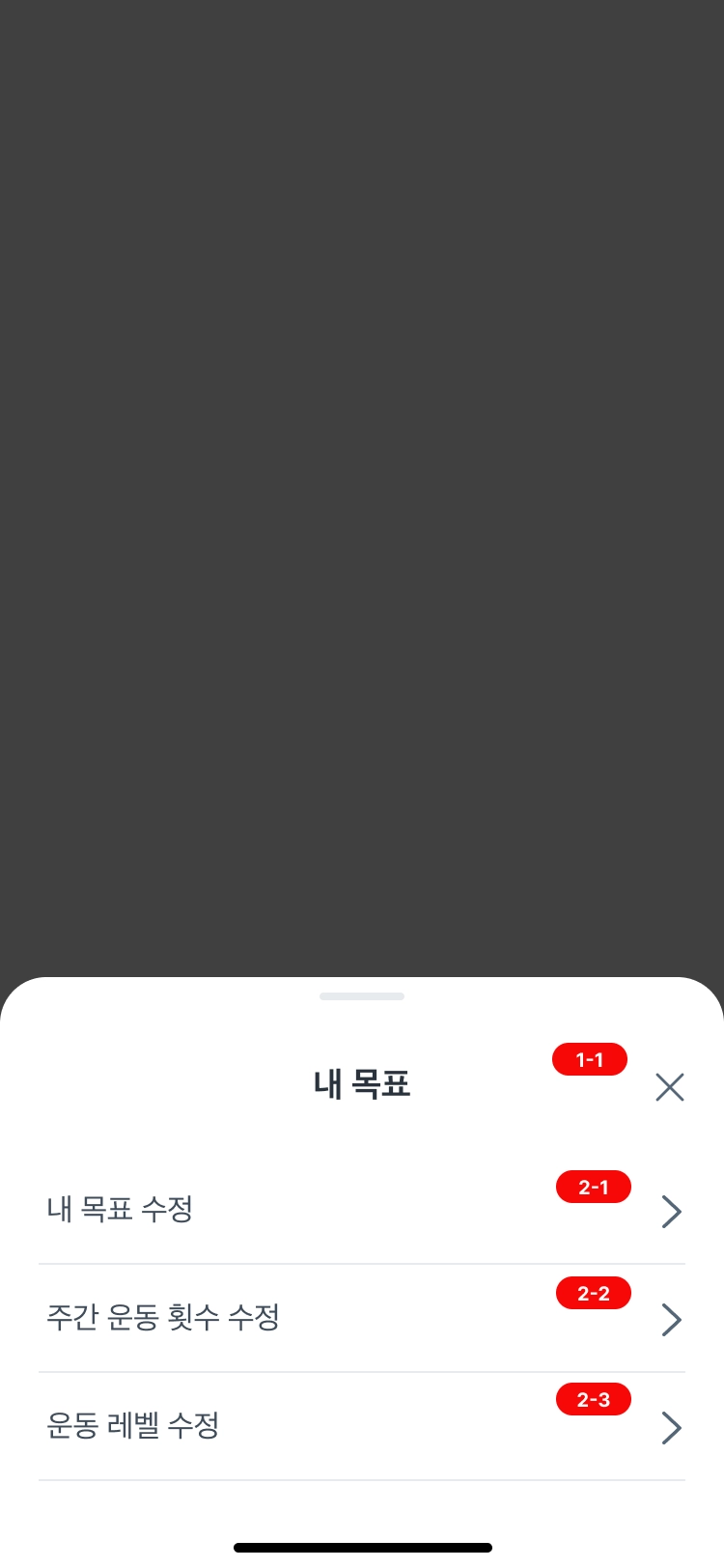Go to 운동 레벨 수정

pos(361,1426)
